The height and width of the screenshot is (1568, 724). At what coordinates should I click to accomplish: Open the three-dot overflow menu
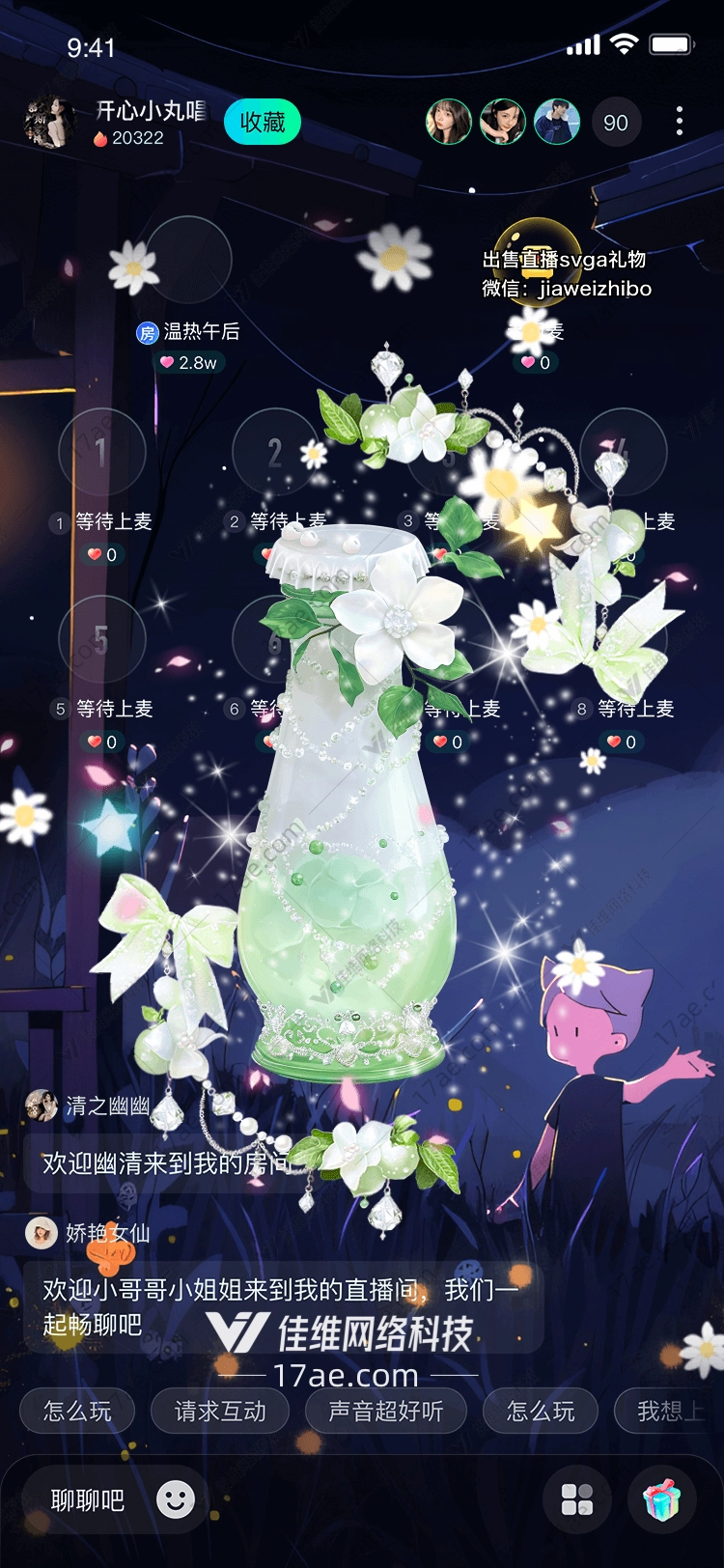[680, 122]
